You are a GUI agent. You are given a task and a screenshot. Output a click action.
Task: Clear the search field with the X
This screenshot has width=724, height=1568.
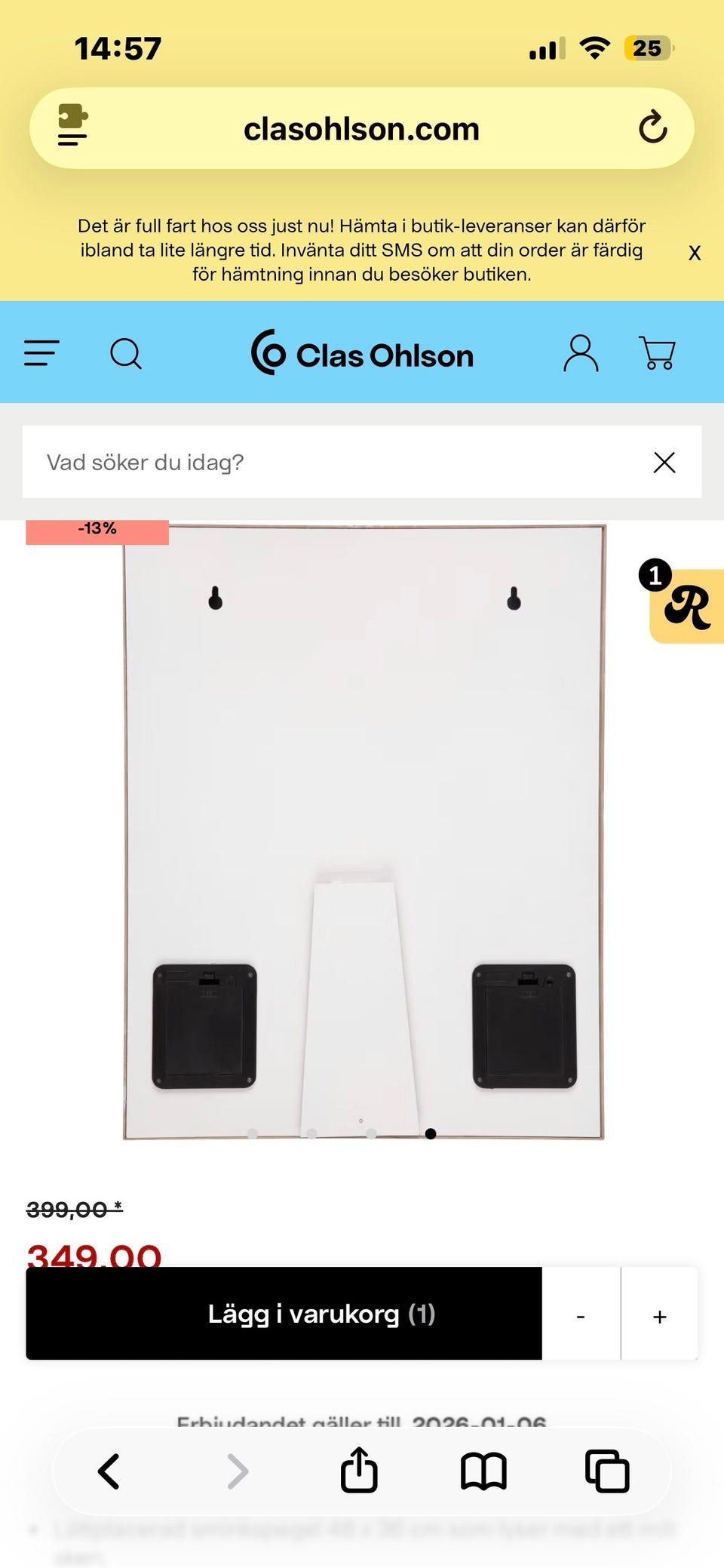(664, 462)
